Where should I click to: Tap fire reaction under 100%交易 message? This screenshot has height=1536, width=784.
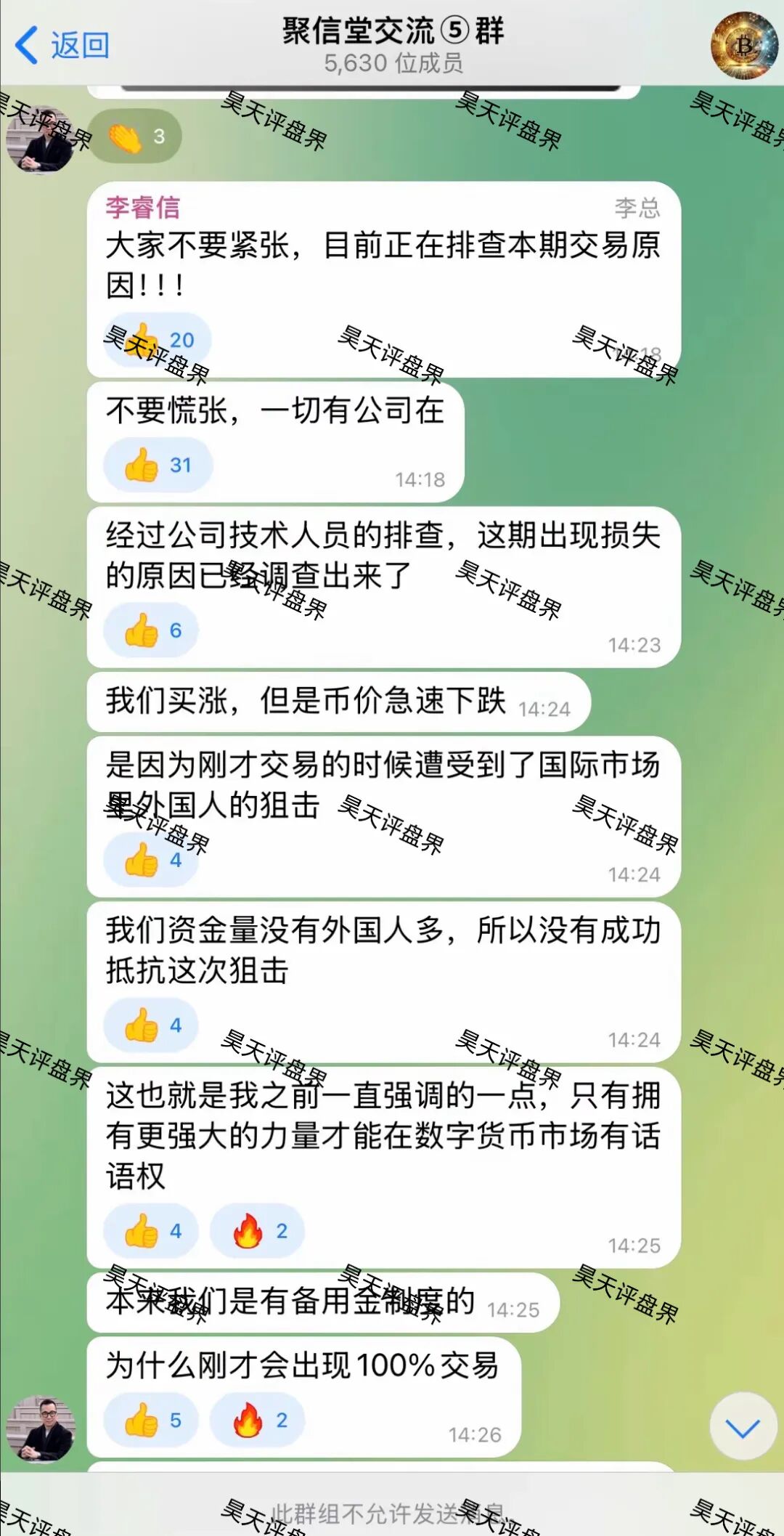coord(258,1420)
